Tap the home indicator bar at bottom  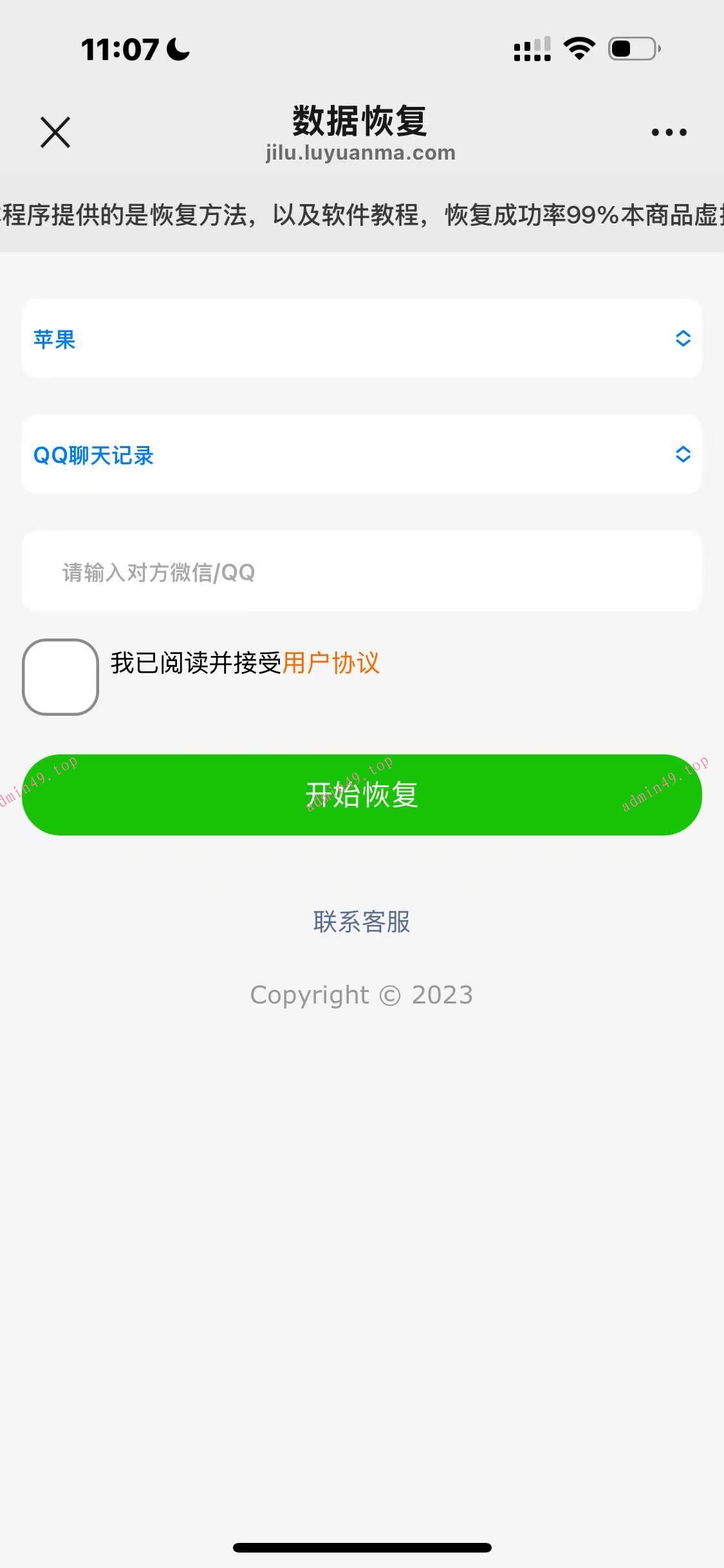(x=362, y=1545)
